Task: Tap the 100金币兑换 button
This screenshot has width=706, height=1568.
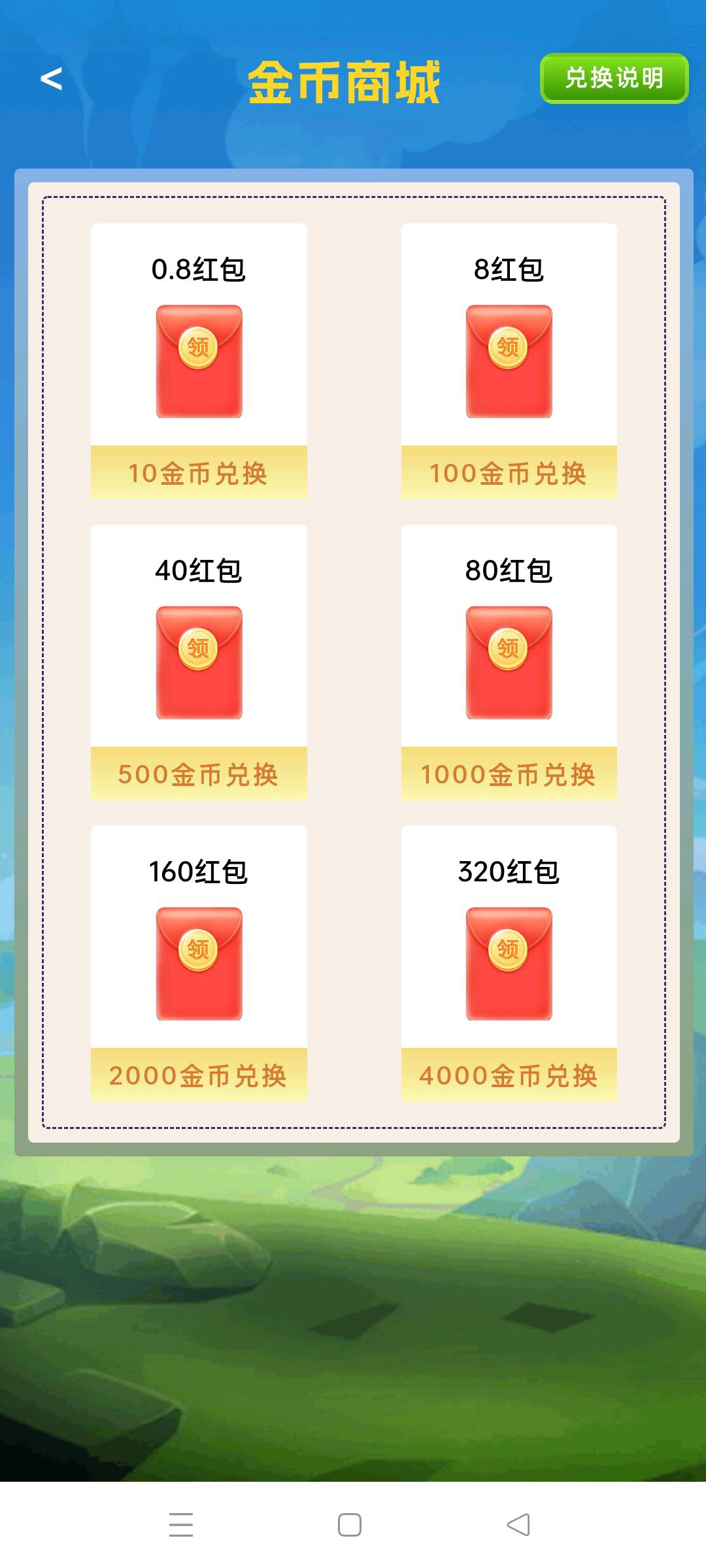Action: tap(509, 473)
